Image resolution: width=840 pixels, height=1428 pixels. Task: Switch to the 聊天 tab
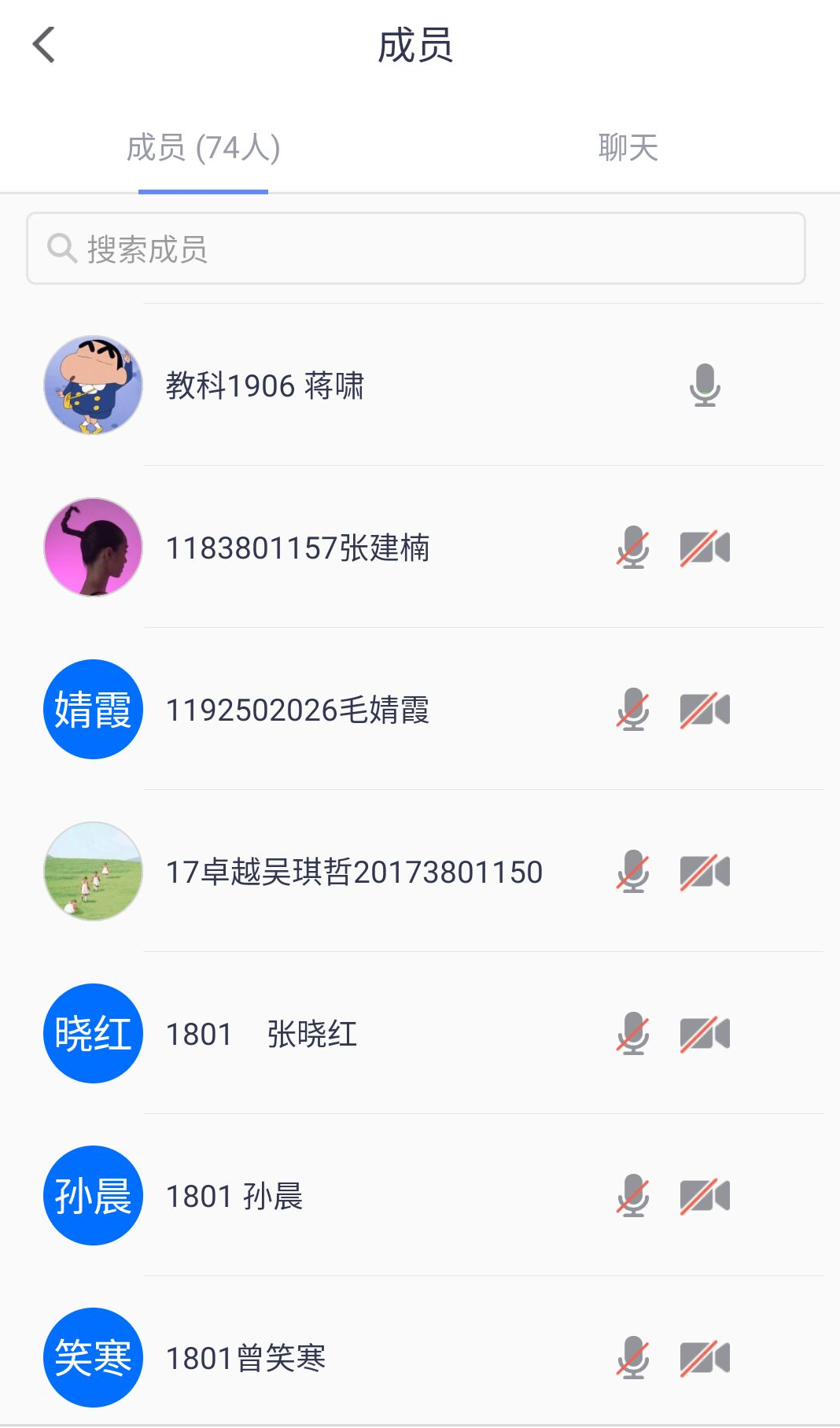[628, 147]
